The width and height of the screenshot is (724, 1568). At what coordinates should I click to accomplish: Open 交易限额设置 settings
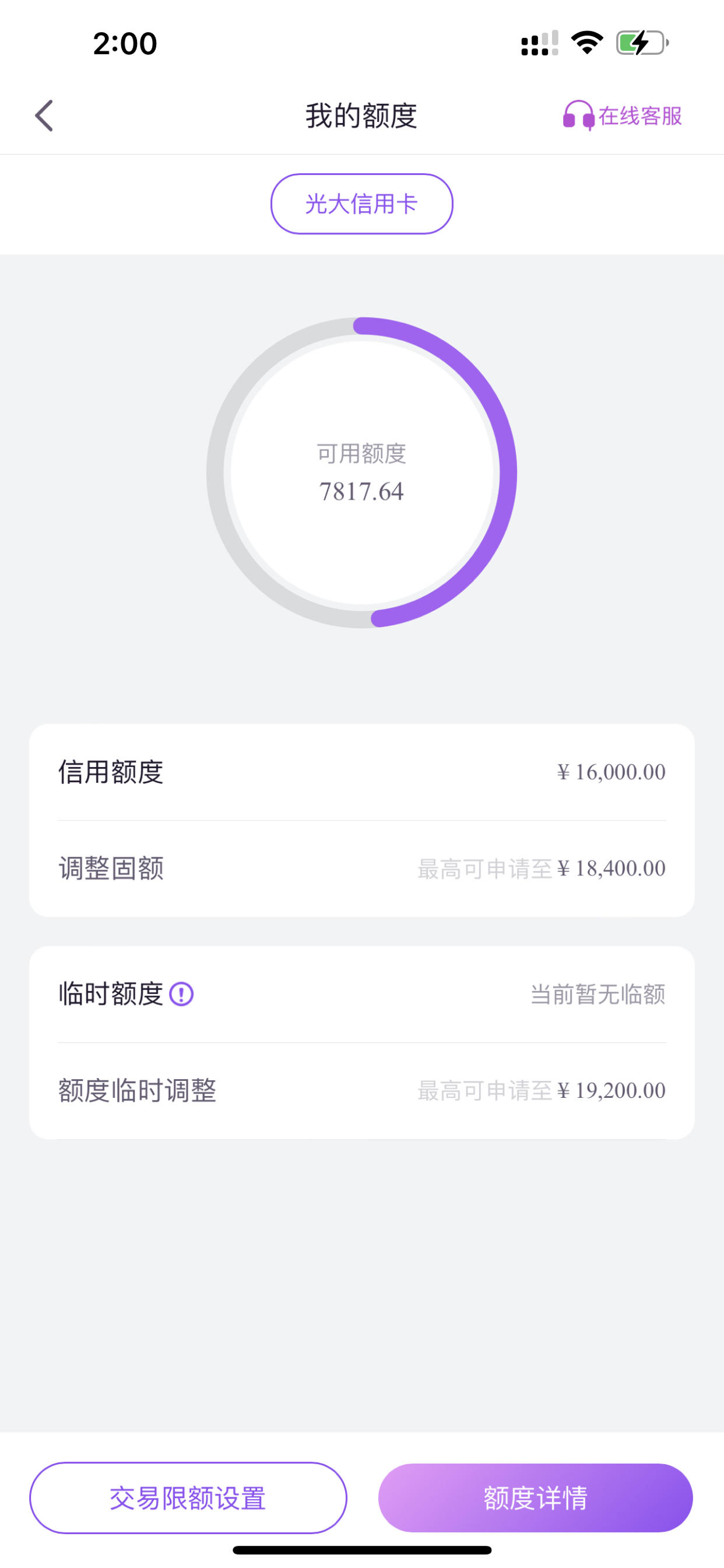coord(188,1498)
